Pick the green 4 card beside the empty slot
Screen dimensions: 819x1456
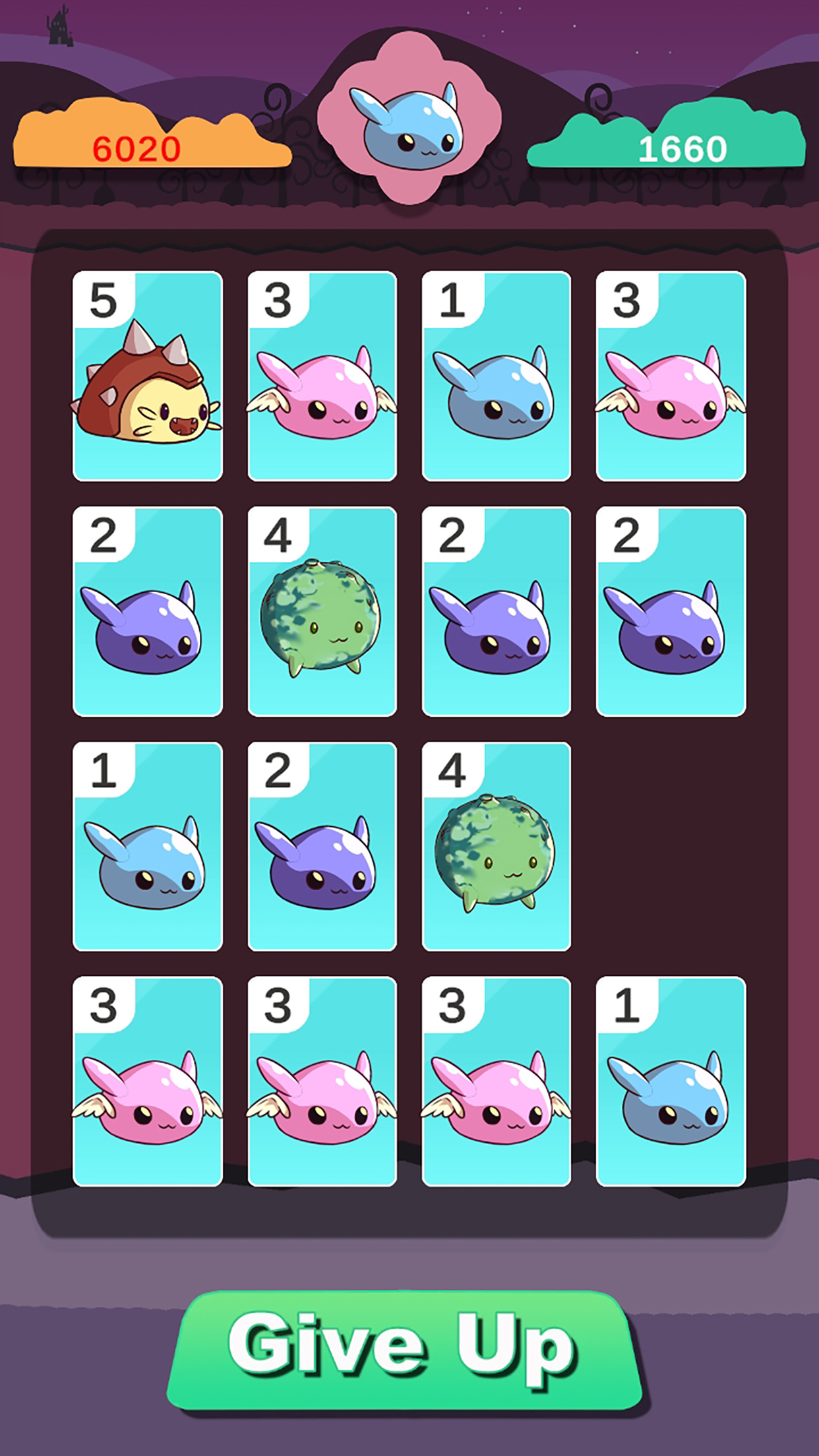click(496, 847)
